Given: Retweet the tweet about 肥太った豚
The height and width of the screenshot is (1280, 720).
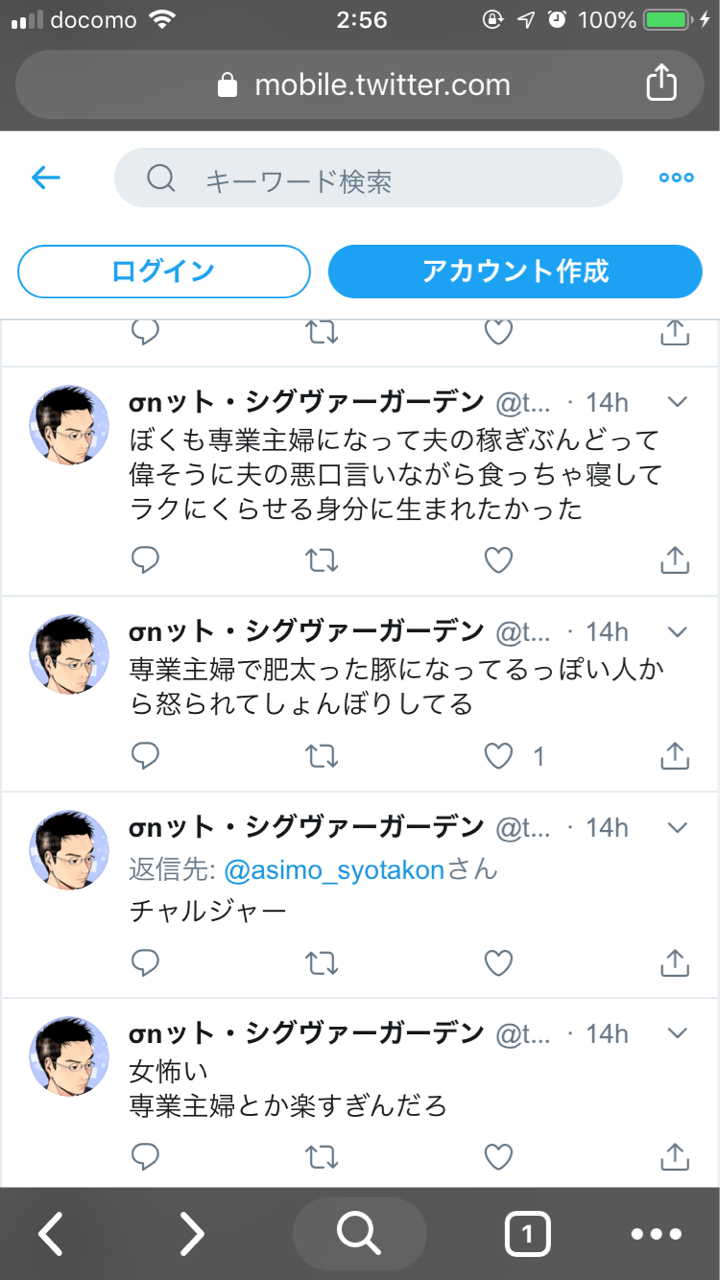Looking at the screenshot, I should pos(322,756).
